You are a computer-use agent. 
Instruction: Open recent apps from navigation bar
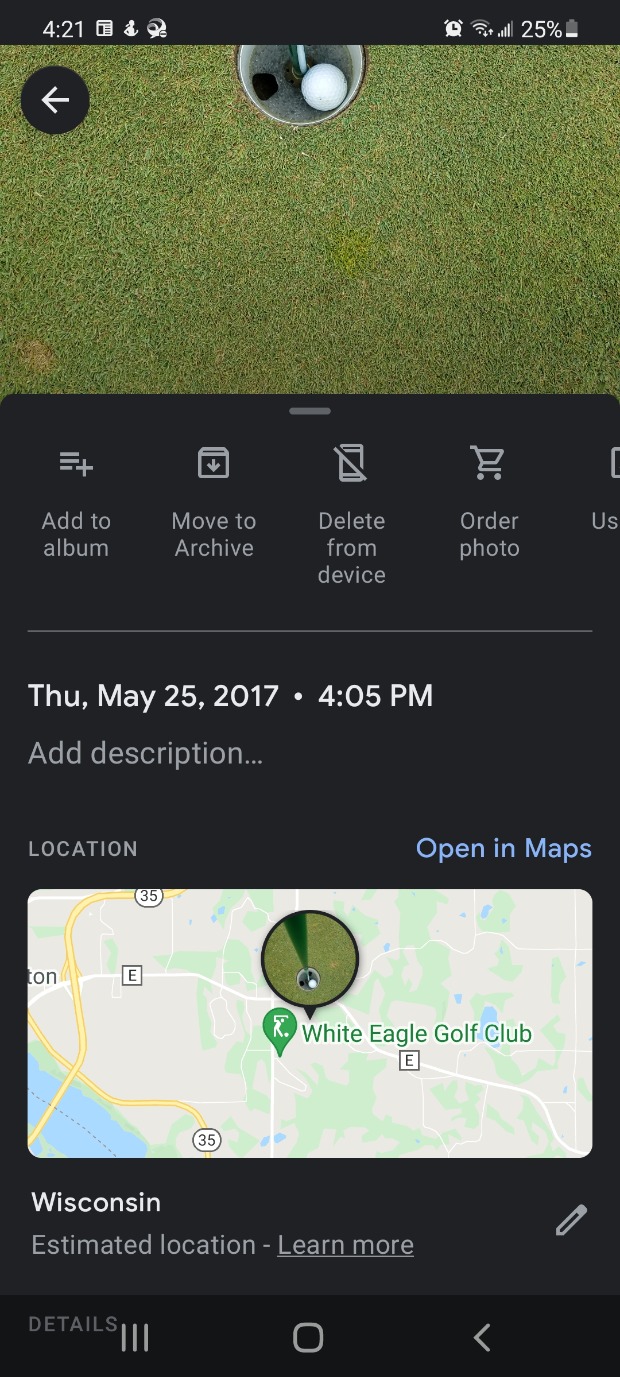coord(135,1337)
